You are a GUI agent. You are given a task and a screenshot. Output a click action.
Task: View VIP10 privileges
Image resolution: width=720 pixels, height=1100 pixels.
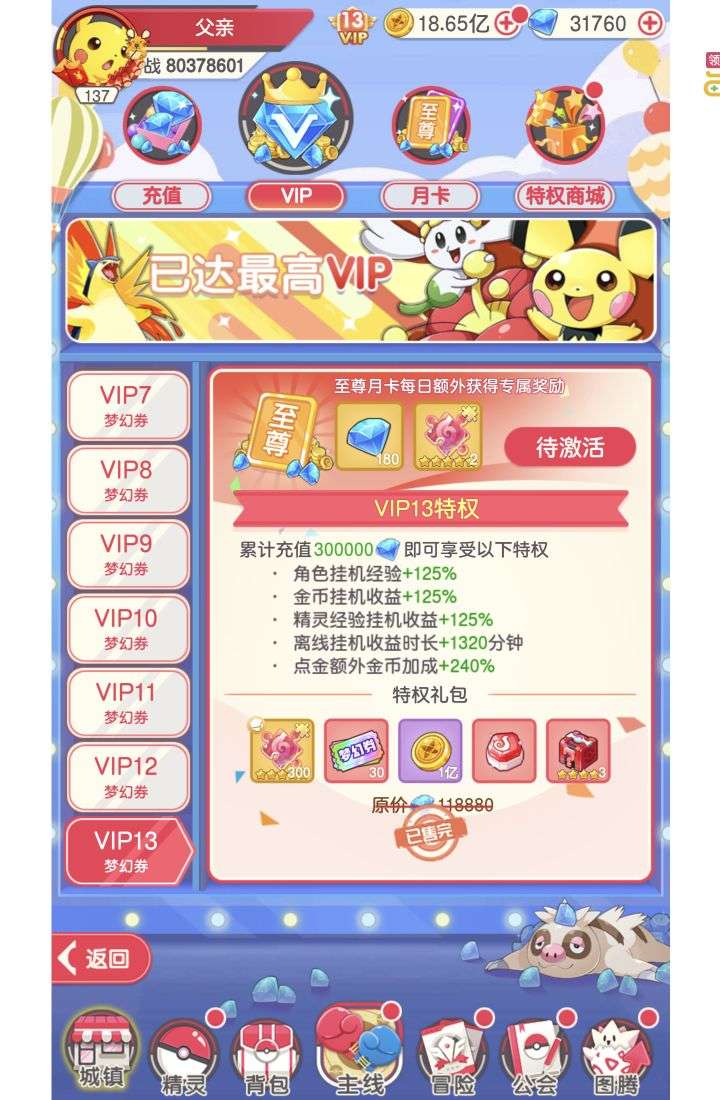coord(127,629)
